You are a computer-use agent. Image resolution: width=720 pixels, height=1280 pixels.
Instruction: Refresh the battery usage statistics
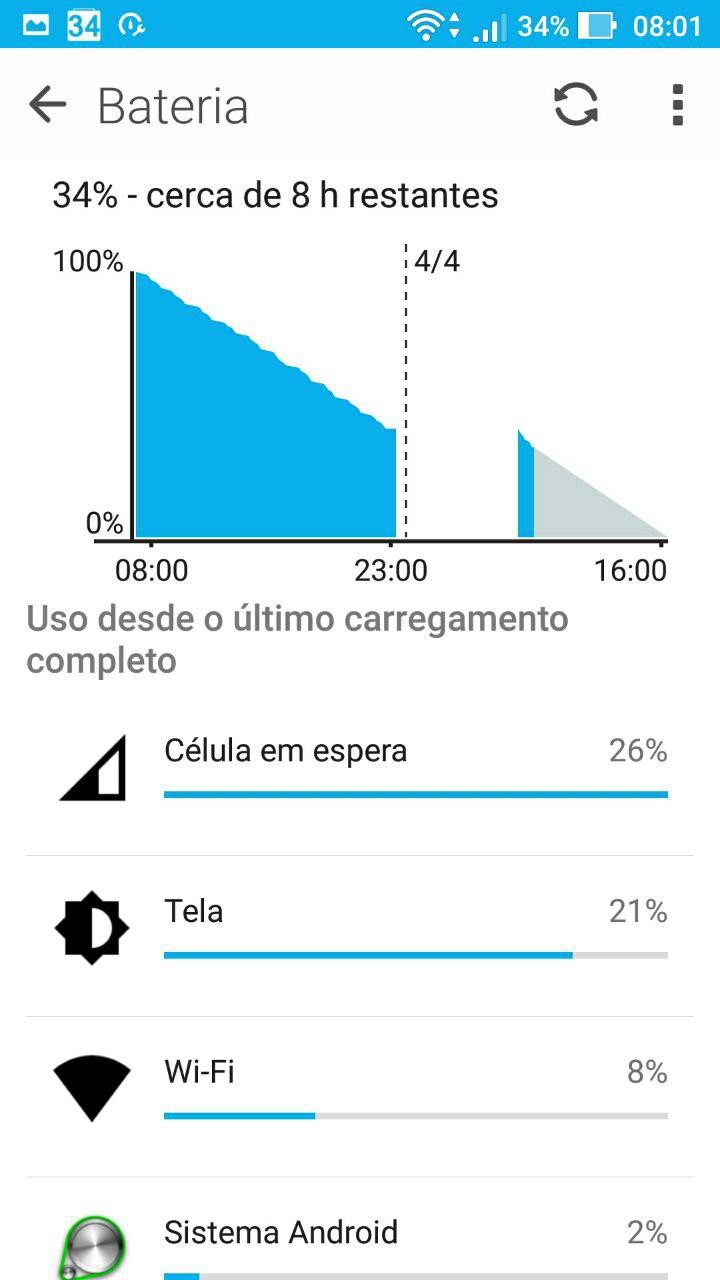[576, 105]
